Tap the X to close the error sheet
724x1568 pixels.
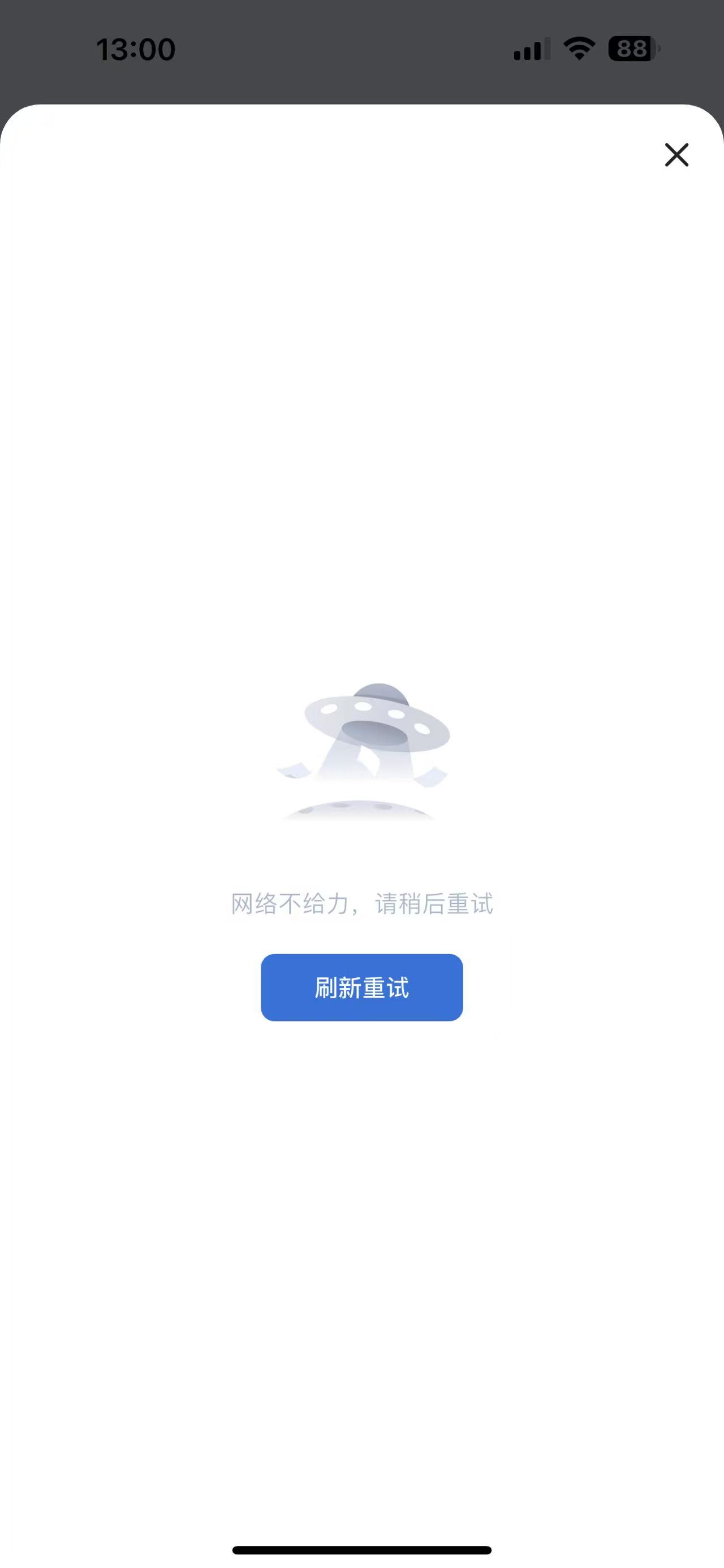(x=676, y=155)
